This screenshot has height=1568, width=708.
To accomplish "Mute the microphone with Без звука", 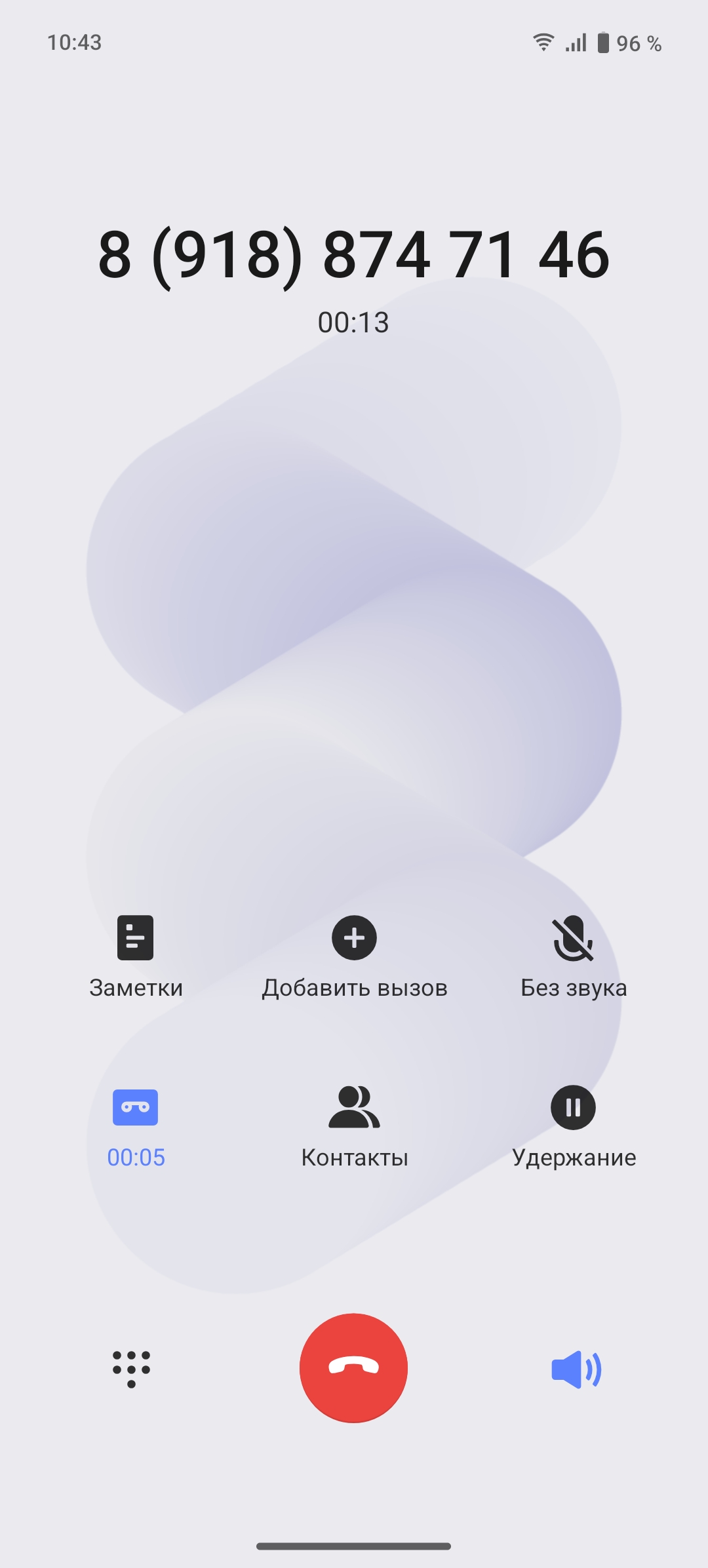I will click(x=573, y=938).
